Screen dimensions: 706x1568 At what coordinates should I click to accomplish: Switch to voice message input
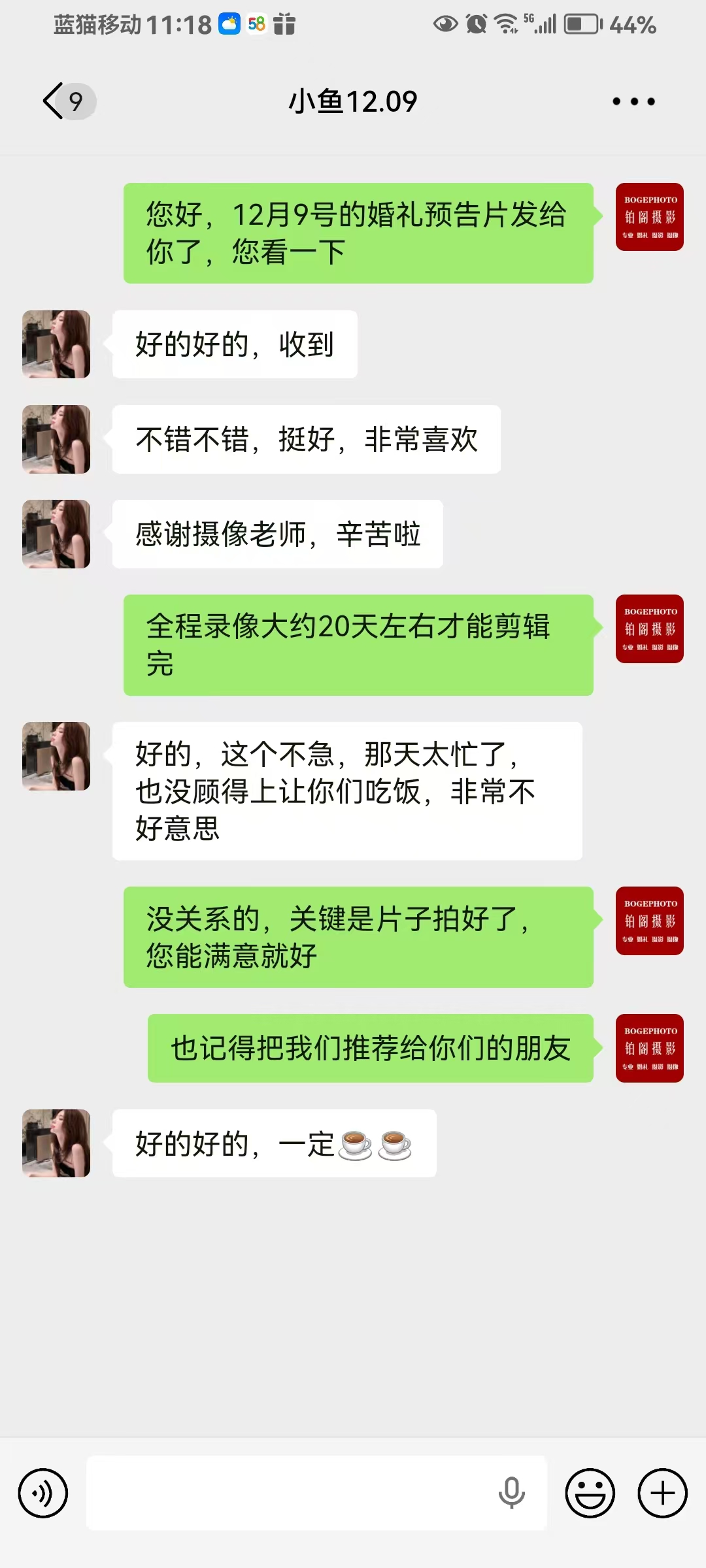(43, 1493)
